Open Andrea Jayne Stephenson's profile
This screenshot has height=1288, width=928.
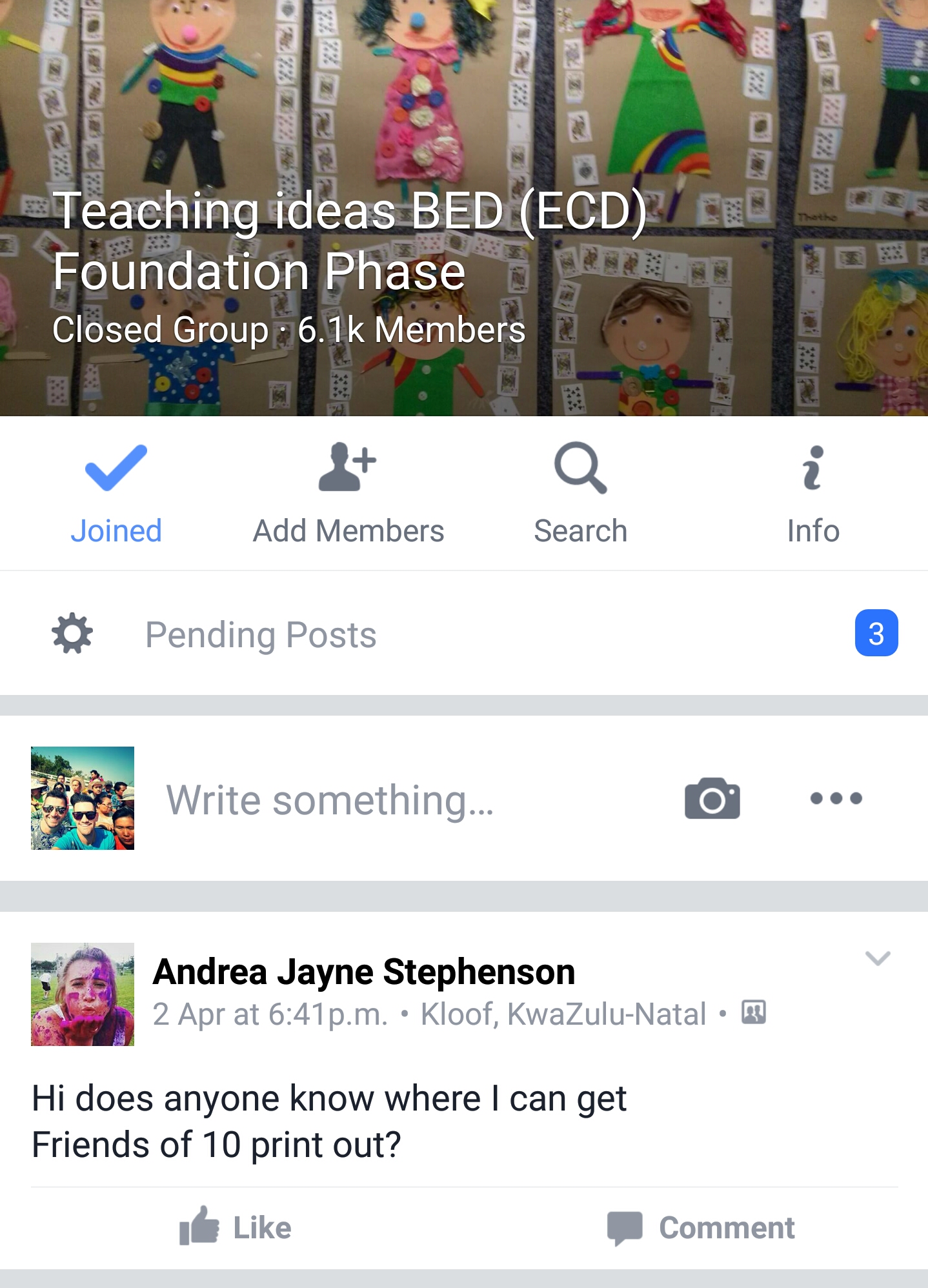364,972
